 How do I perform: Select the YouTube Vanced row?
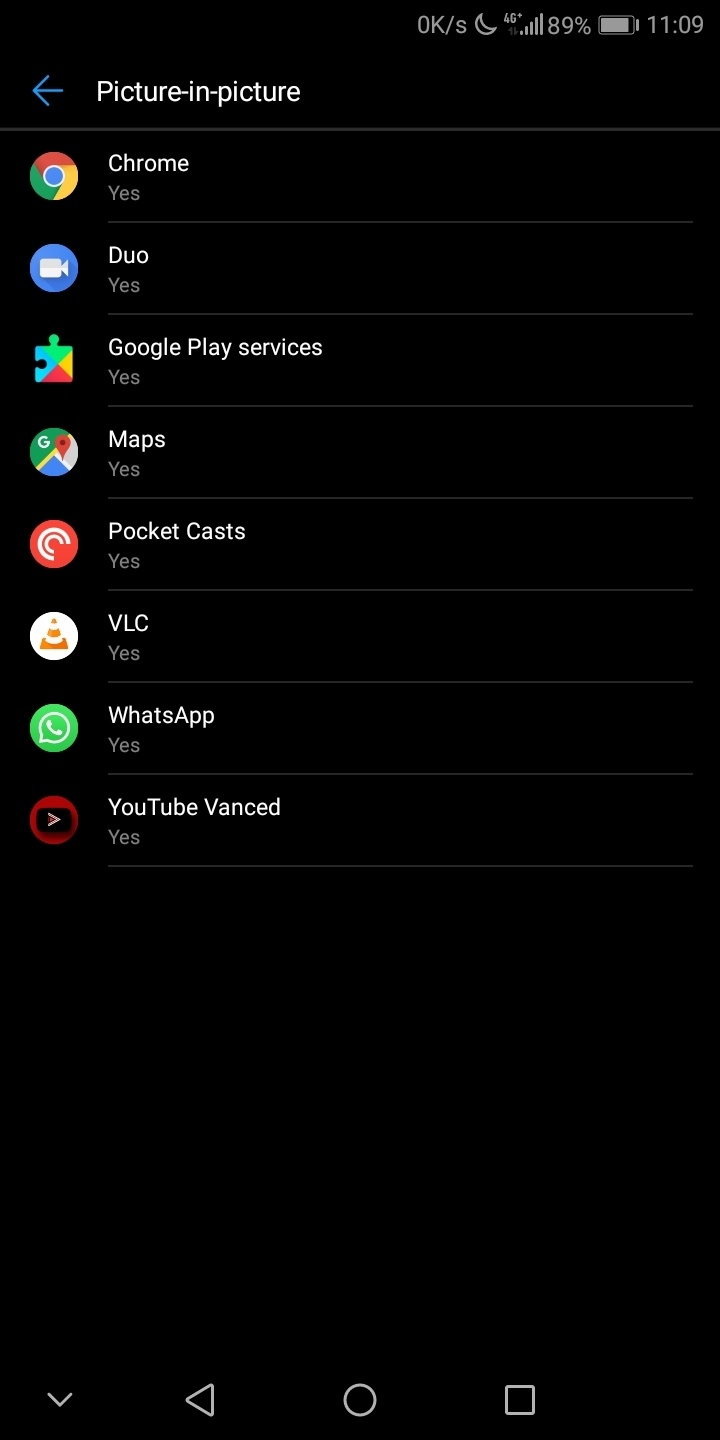(x=360, y=821)
